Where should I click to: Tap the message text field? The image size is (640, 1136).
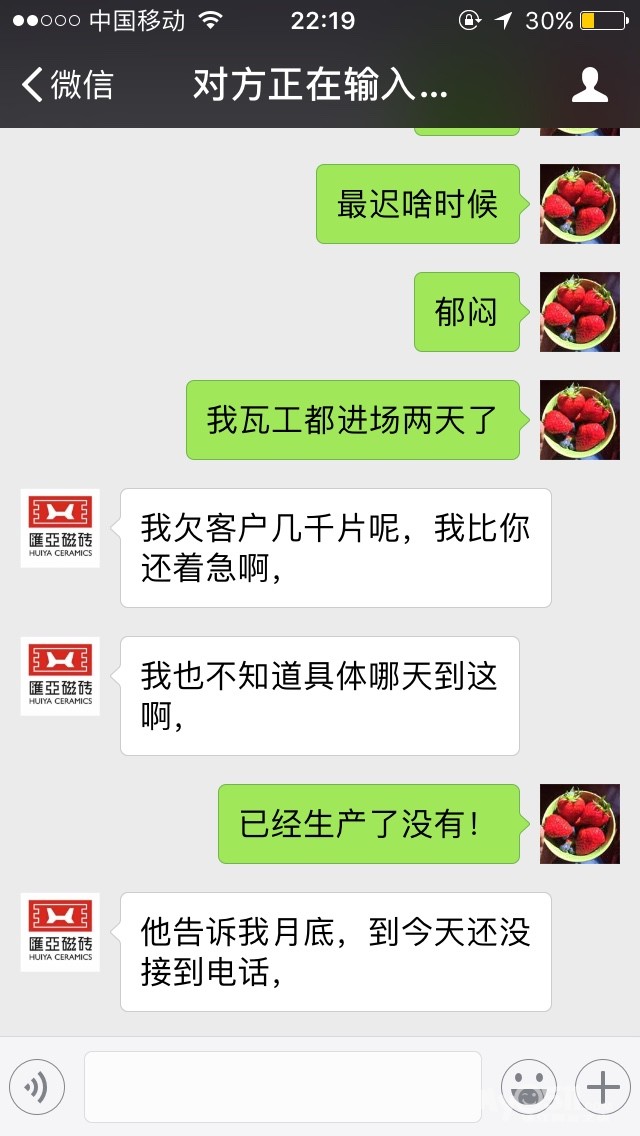[282, 1086]
